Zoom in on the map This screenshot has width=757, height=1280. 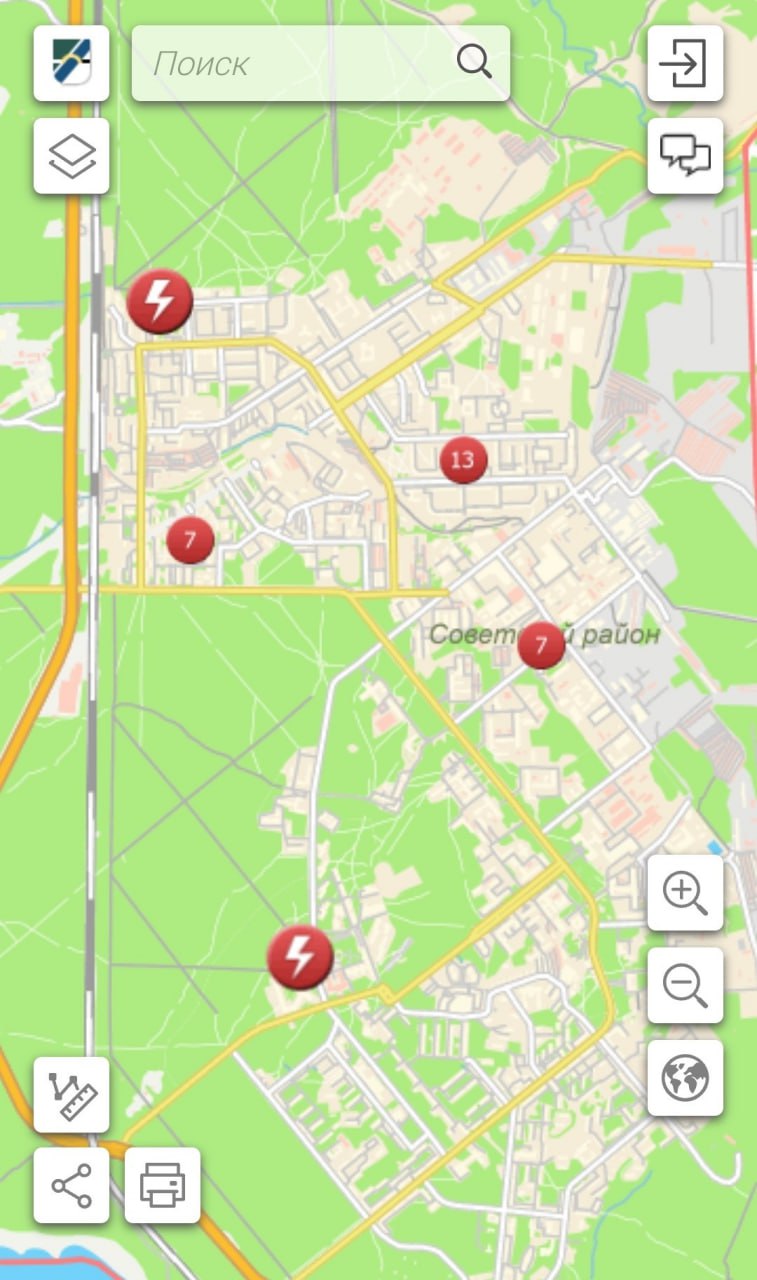point(685,893)
